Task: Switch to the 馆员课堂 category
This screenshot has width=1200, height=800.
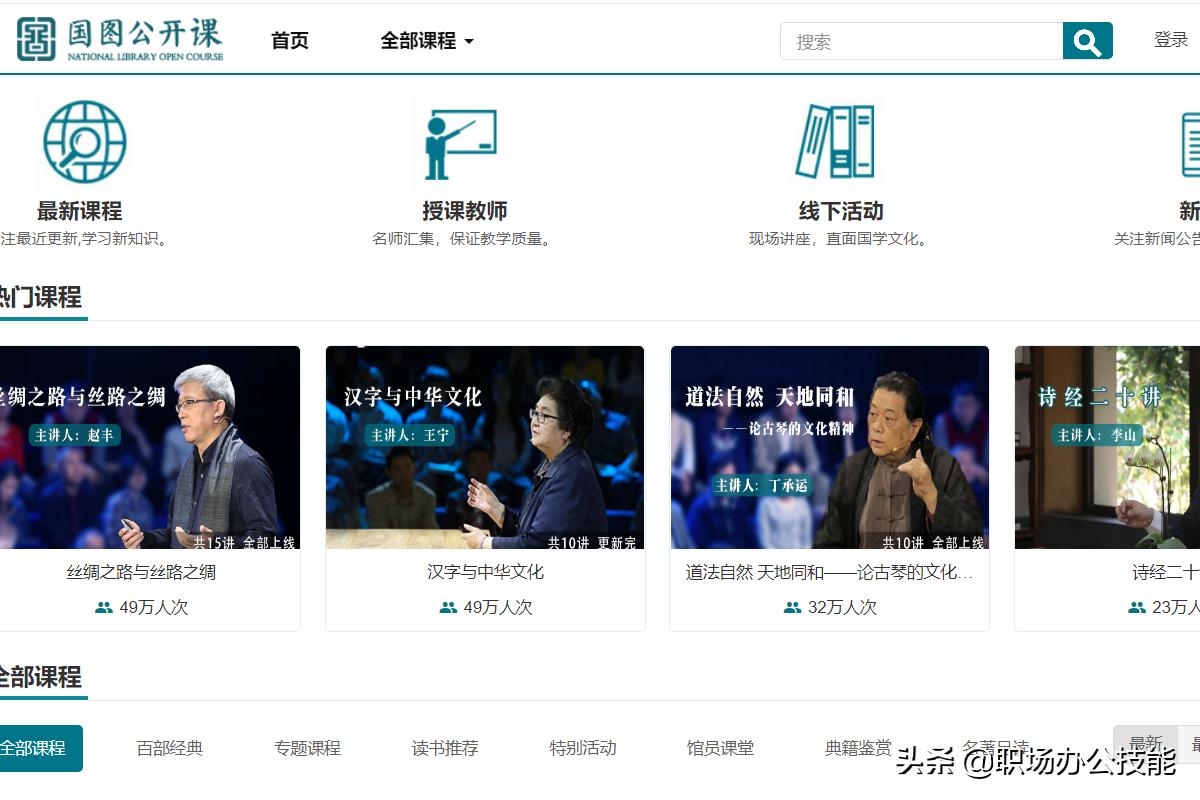Action: 720,748
